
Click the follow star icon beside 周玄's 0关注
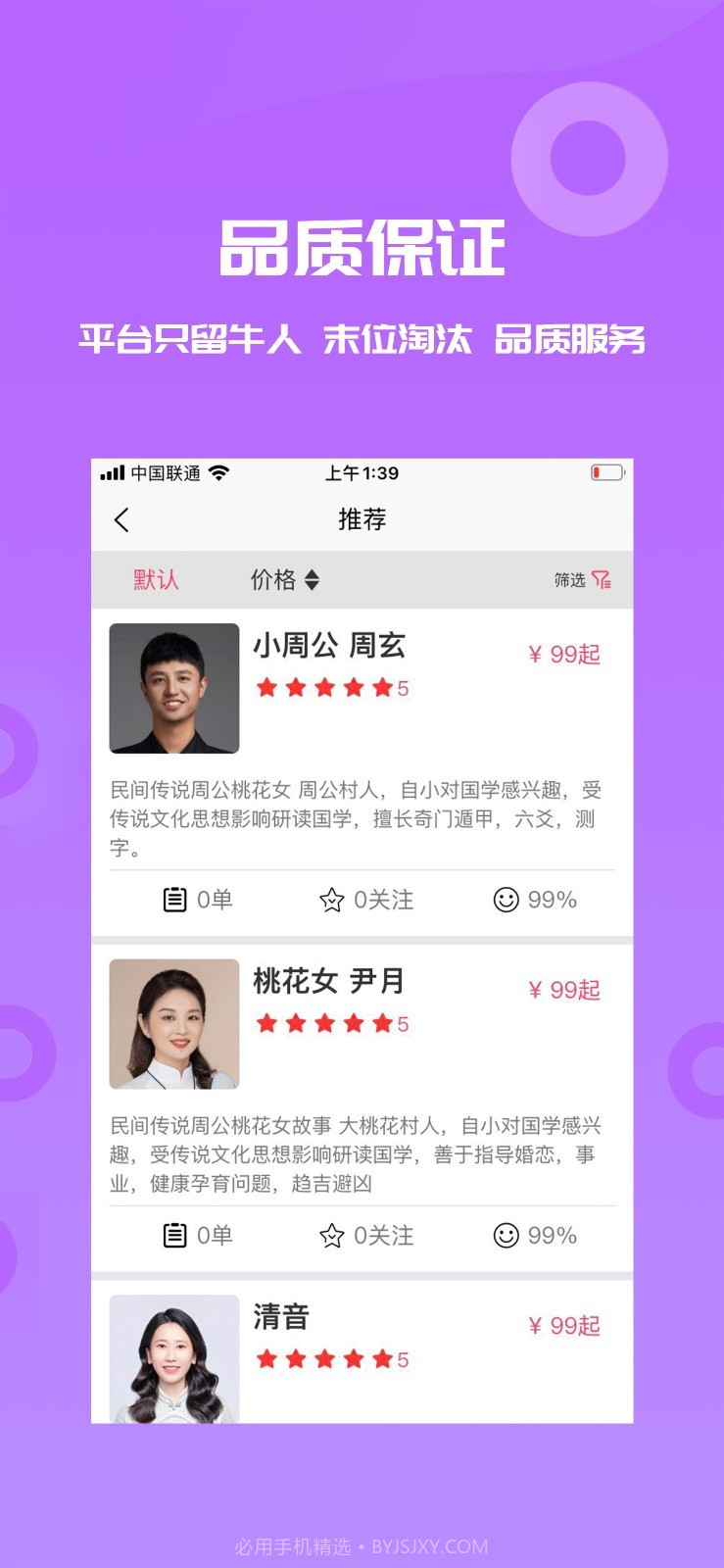pos(333,899)
